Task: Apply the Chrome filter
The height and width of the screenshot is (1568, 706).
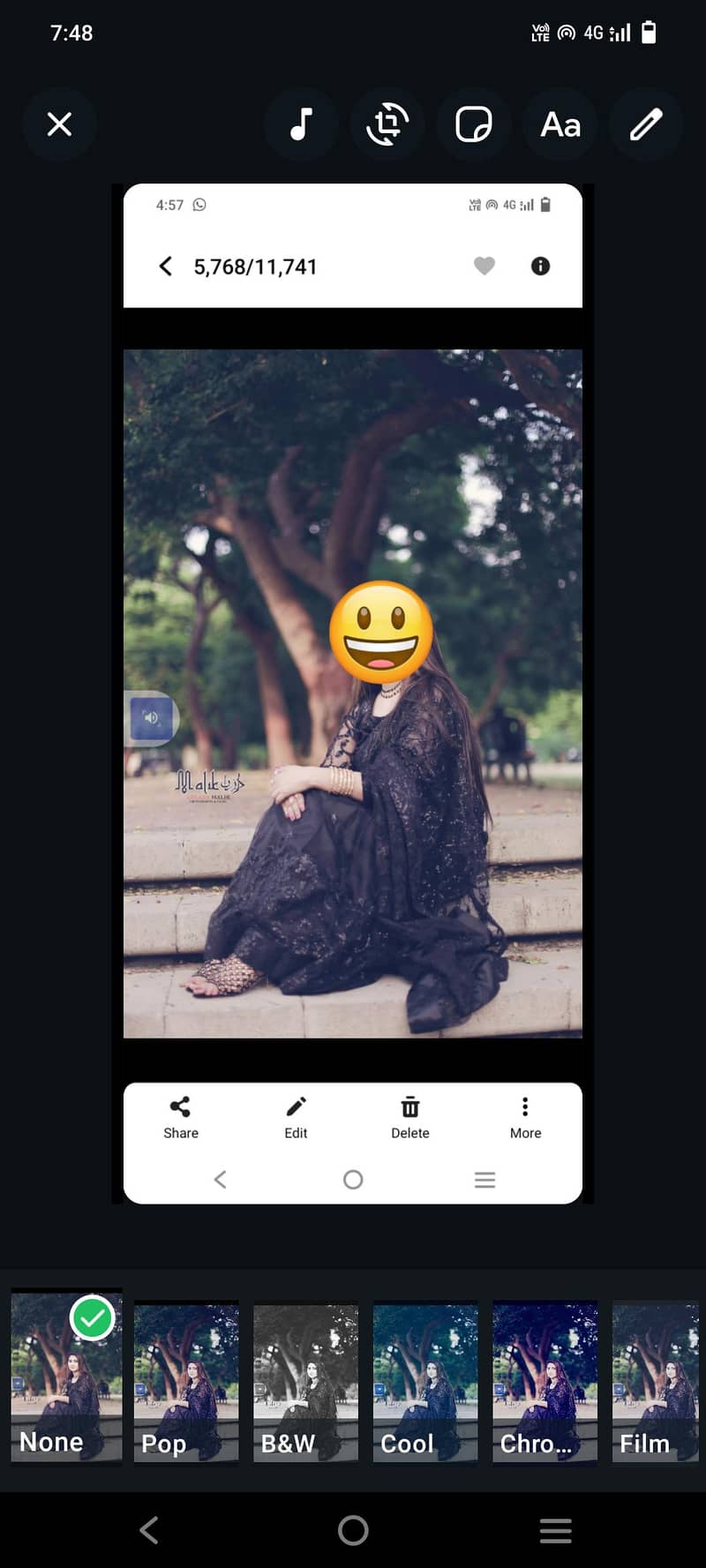Action: click(x=545, y=1381)
